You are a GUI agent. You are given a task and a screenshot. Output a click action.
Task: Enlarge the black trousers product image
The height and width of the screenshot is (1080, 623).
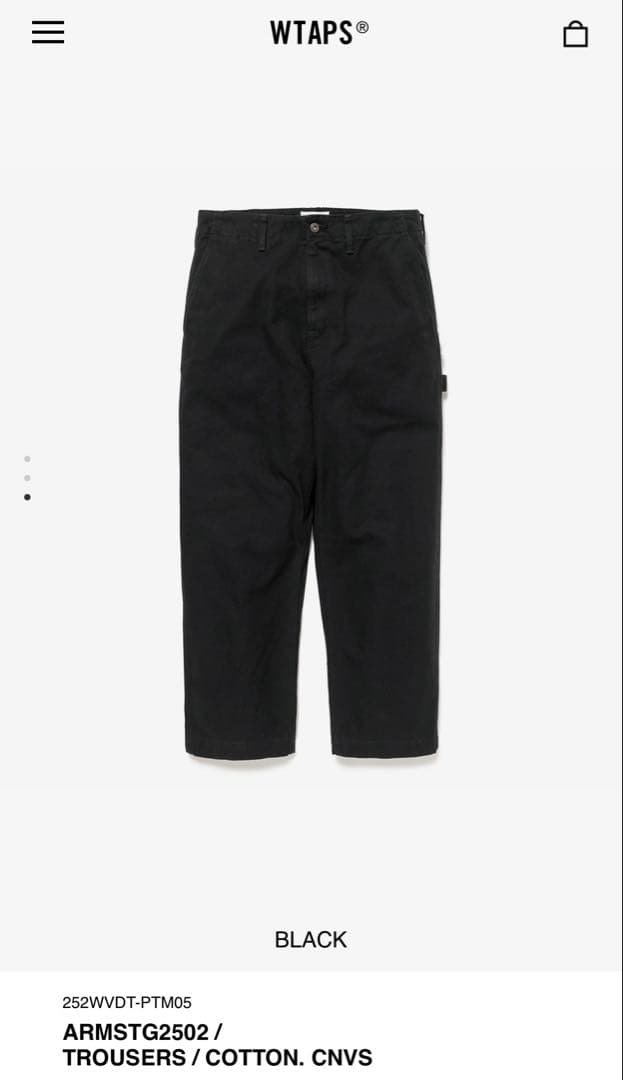(x=312, y=484)
